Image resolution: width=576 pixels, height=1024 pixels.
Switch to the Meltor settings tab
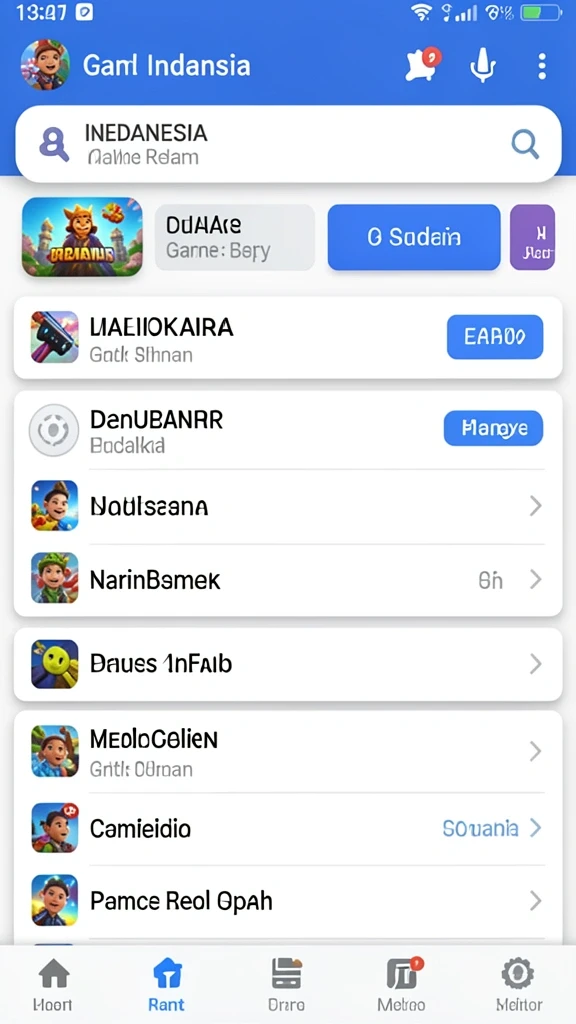click(519, 985)
